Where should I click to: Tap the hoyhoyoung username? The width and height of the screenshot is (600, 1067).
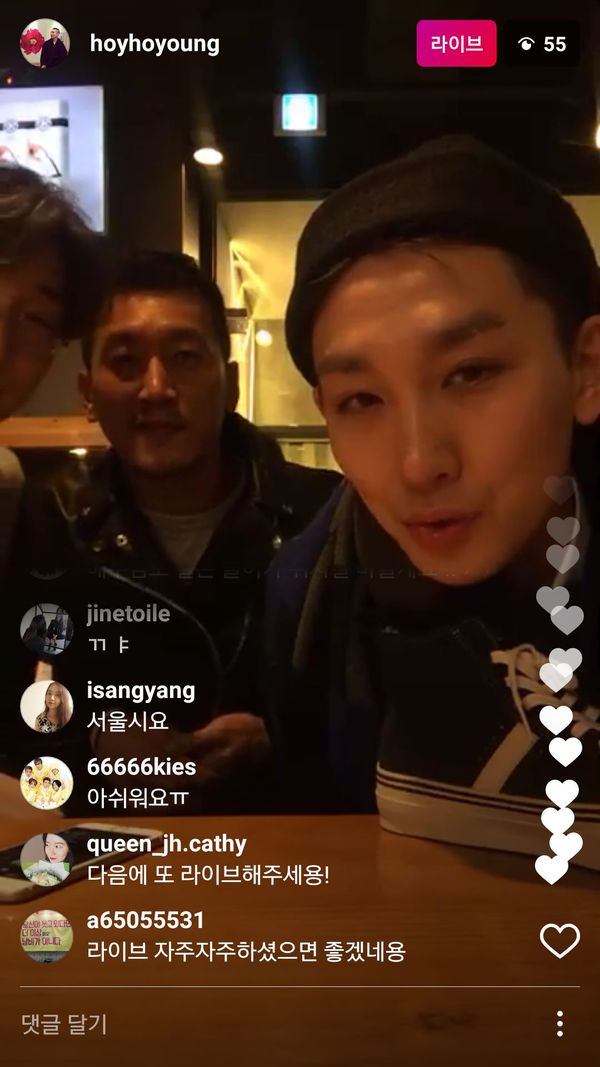154,44
